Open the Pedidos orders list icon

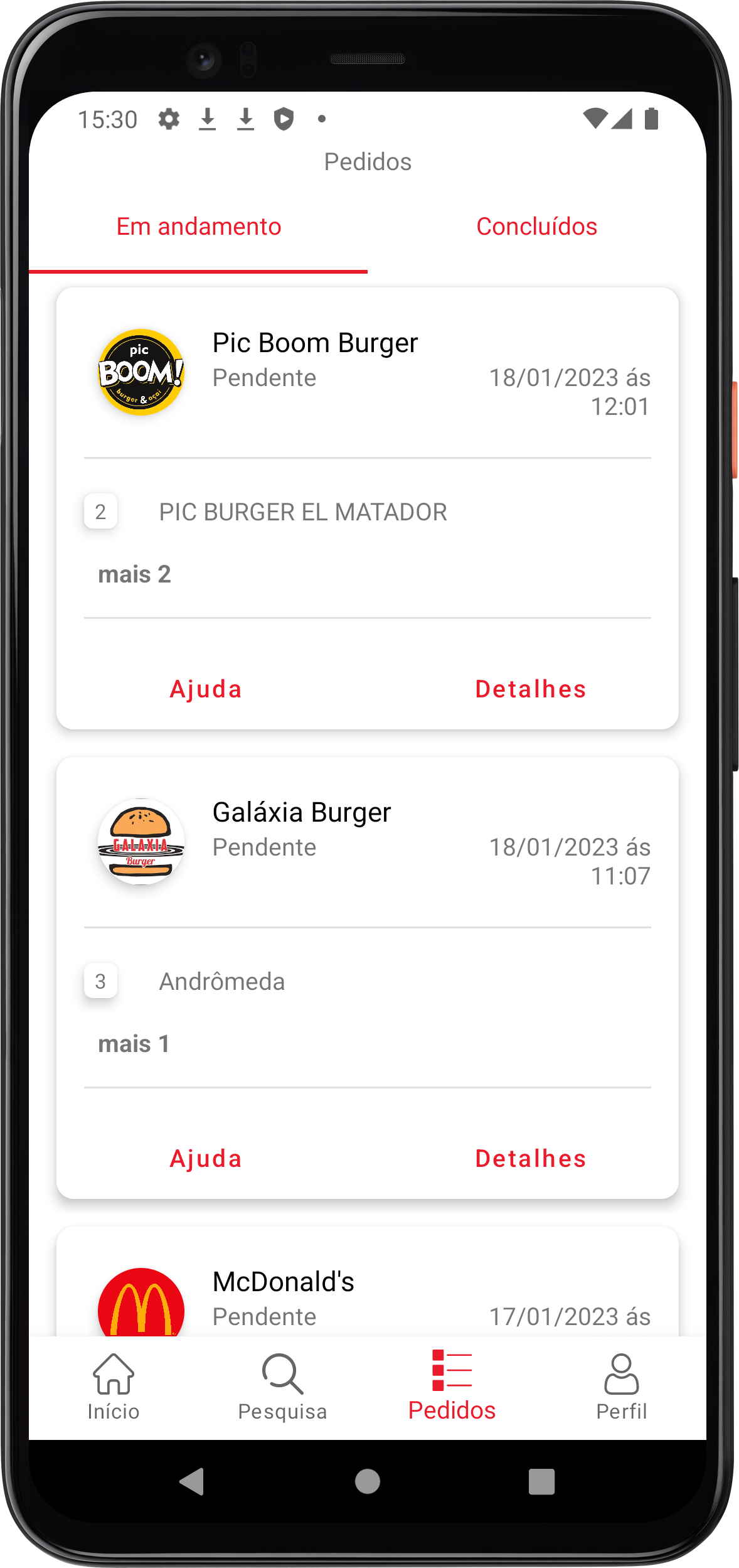click(451, 1375)
